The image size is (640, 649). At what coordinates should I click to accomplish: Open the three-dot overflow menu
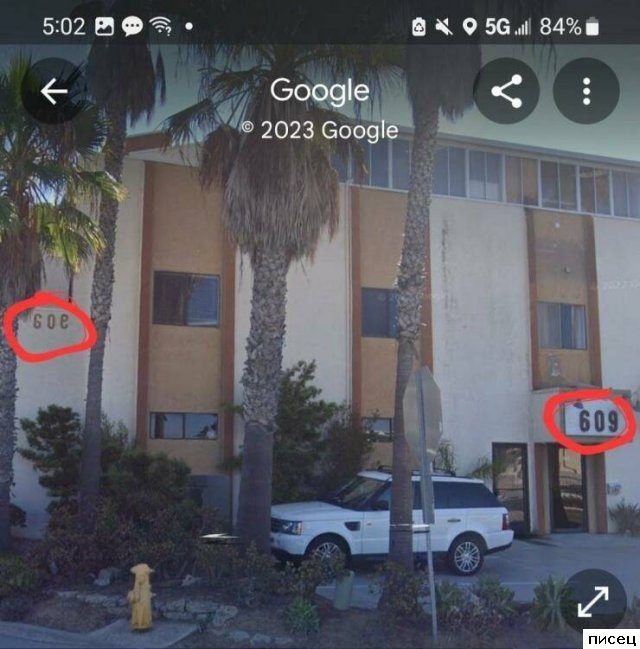(x=586, y=92)
